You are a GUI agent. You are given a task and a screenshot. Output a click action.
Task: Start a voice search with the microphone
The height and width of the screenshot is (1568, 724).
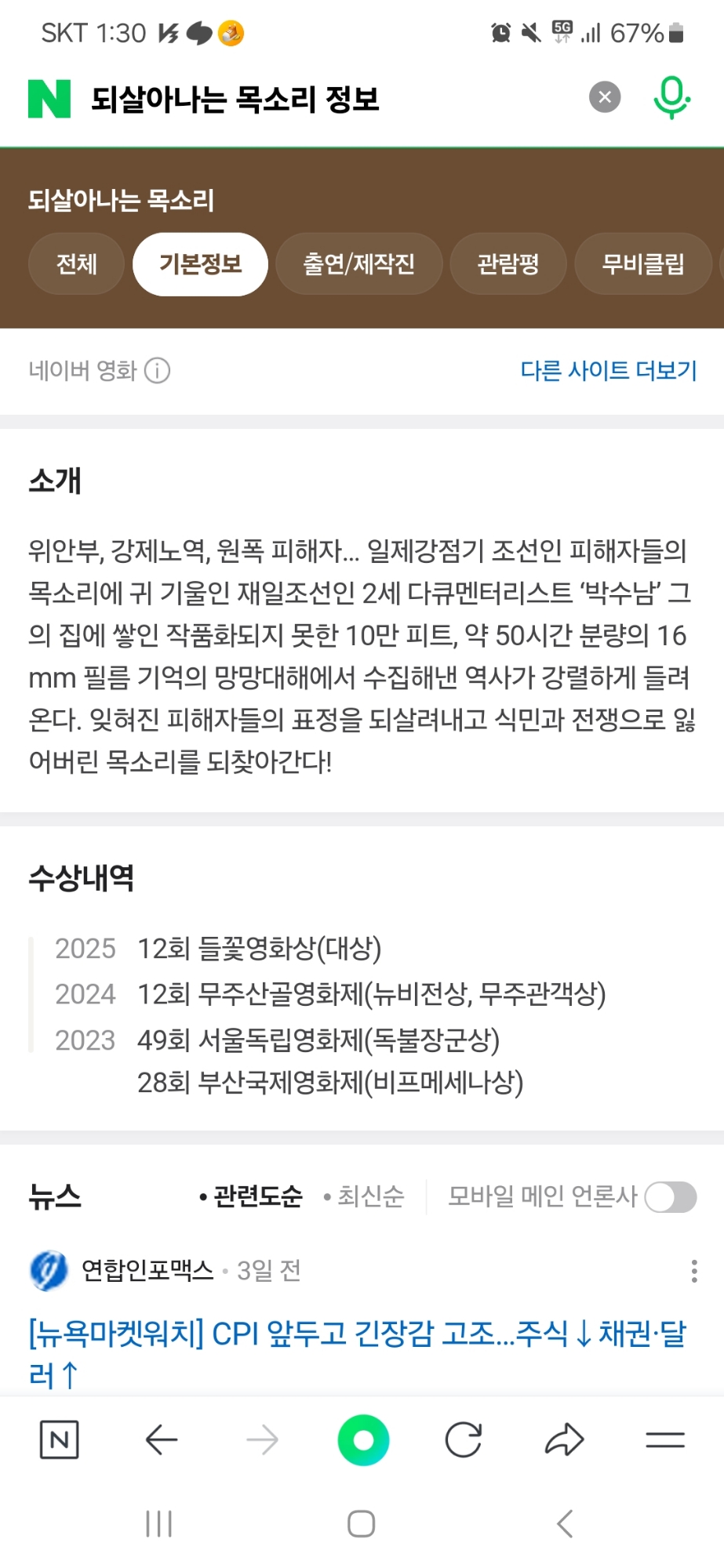tap(671, 97)
